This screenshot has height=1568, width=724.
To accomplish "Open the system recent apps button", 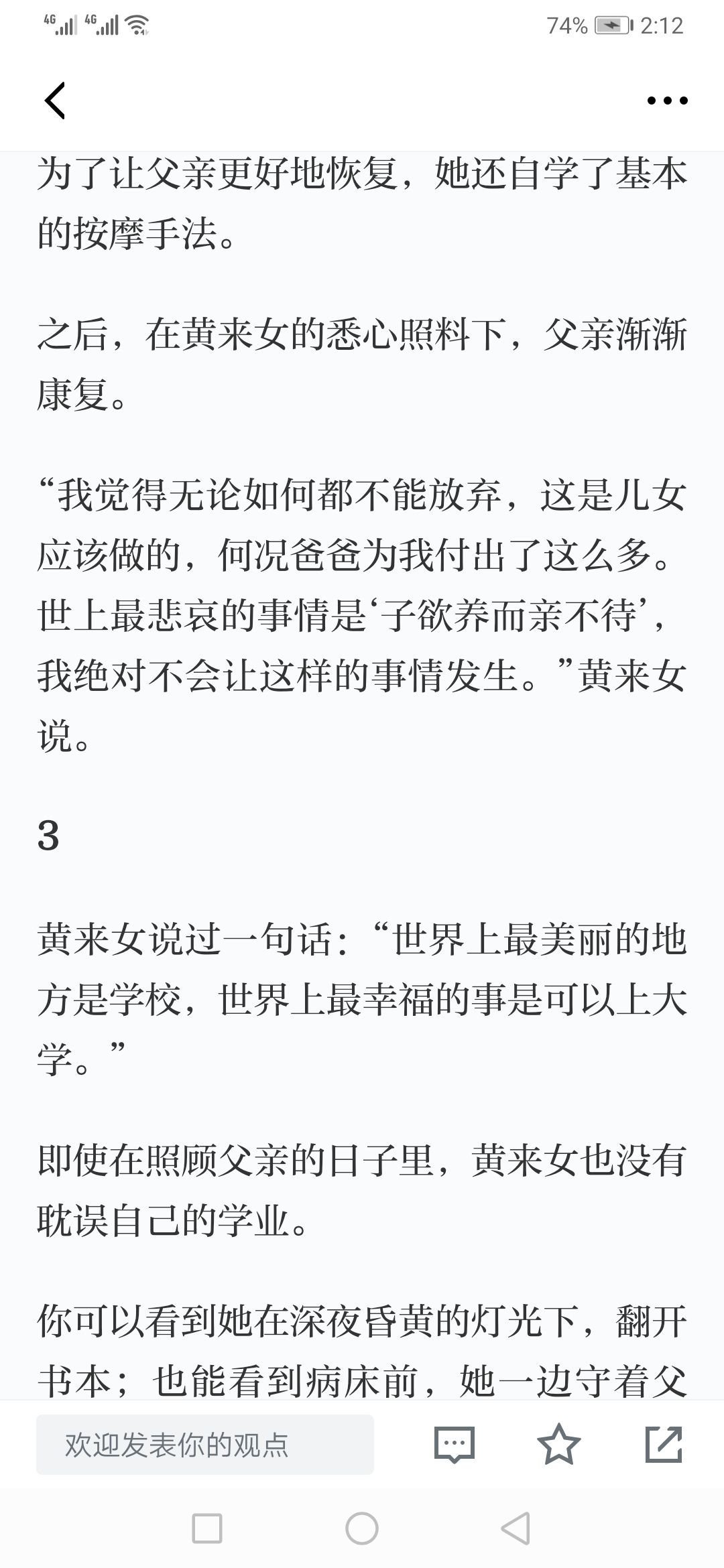I will coord(207,1530).
